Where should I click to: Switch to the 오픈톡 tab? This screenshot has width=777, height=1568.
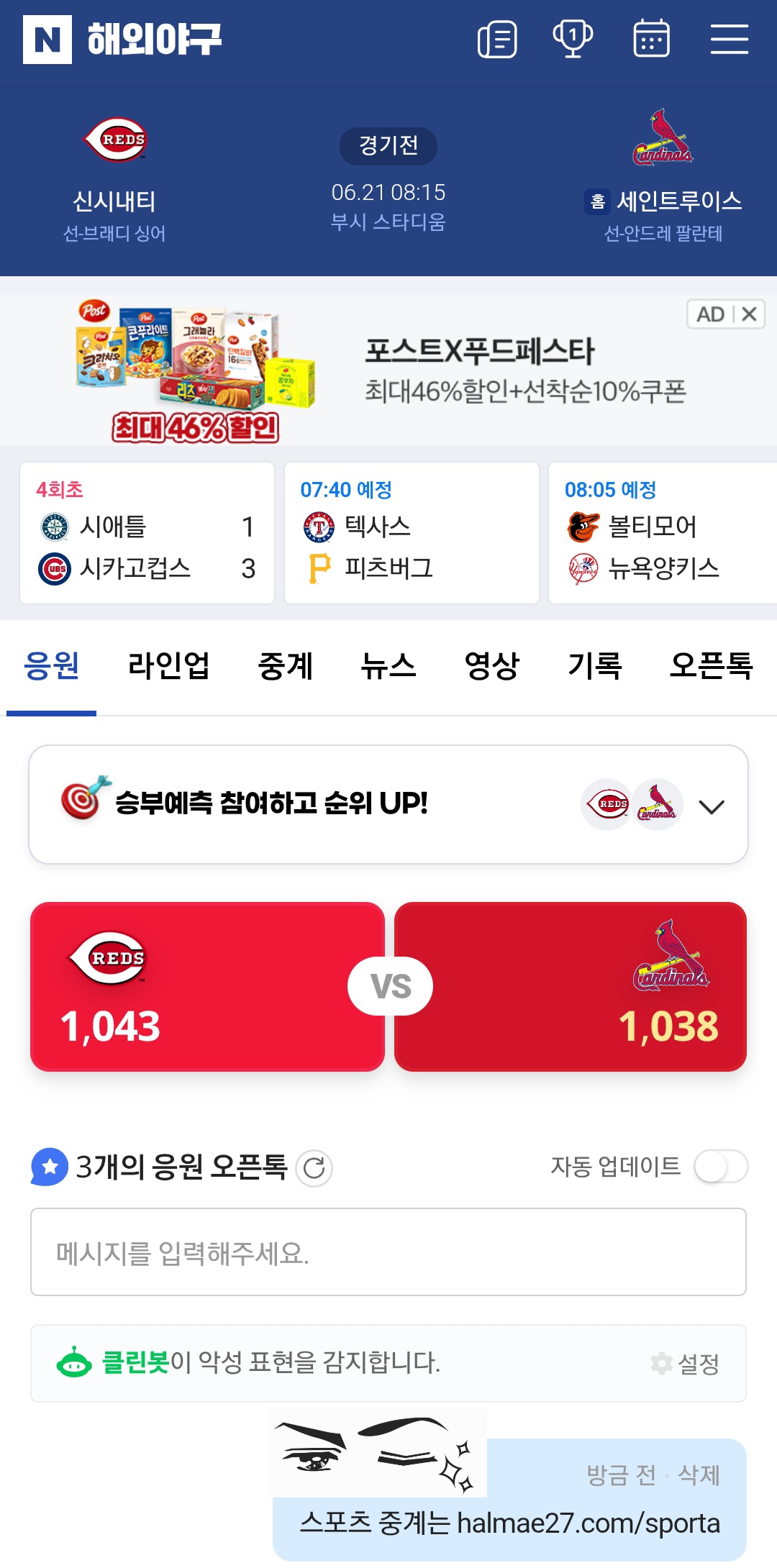[711, 665]
